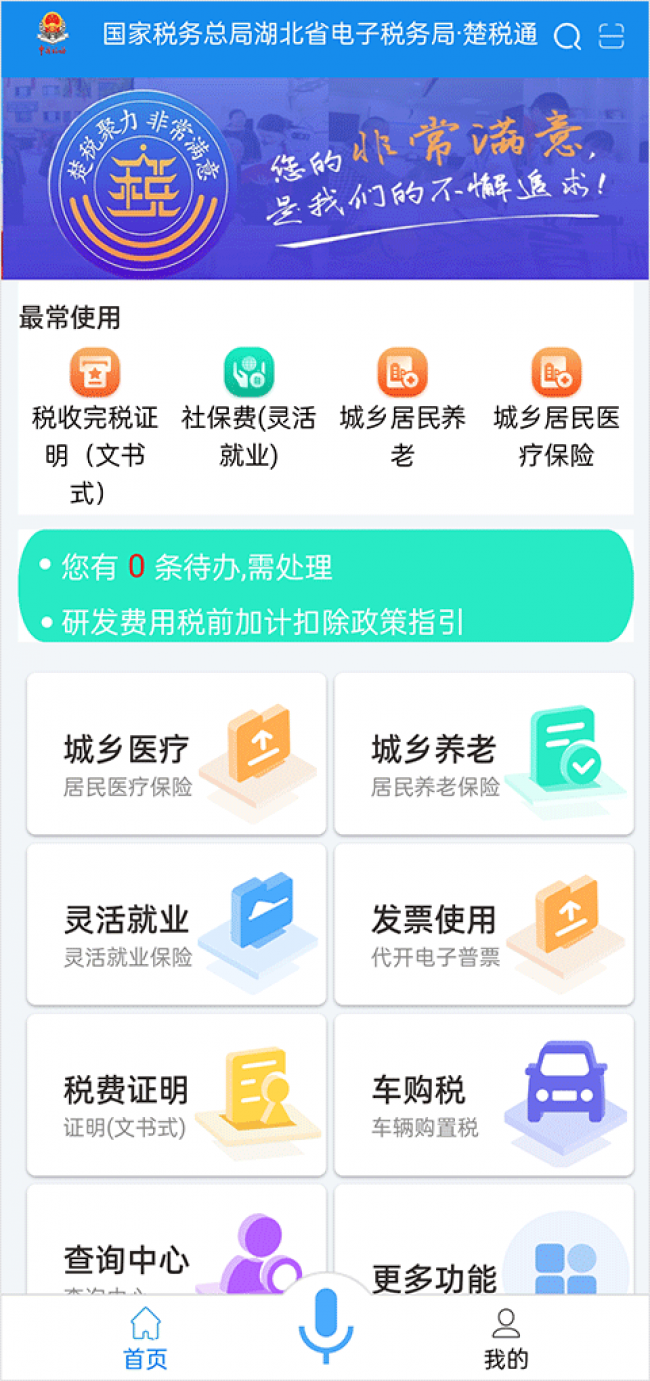650x1381 pixels.
Task: Open the 更多功能 card
Action: (484, 1250)
